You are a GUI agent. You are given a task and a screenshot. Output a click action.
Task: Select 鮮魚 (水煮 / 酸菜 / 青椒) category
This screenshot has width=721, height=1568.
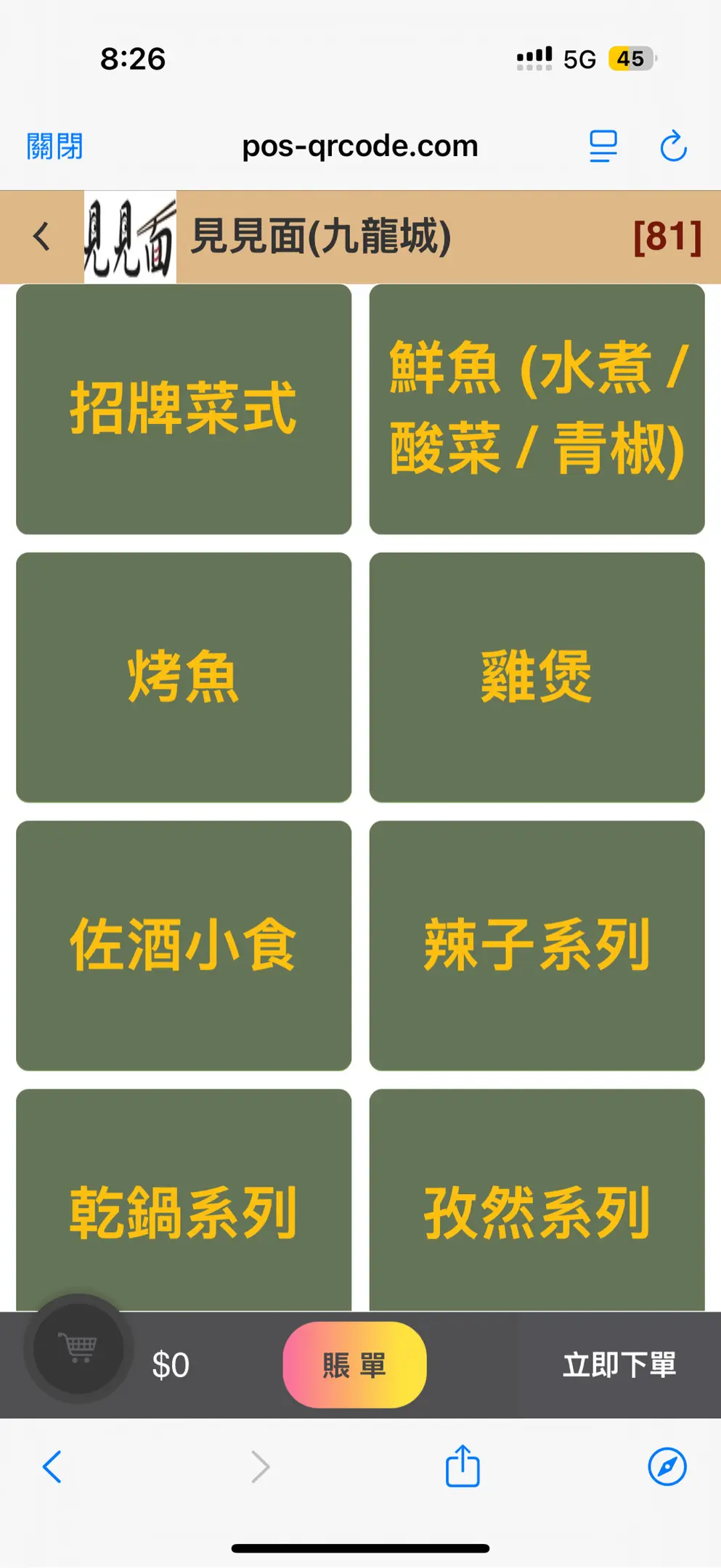(537, 409)
